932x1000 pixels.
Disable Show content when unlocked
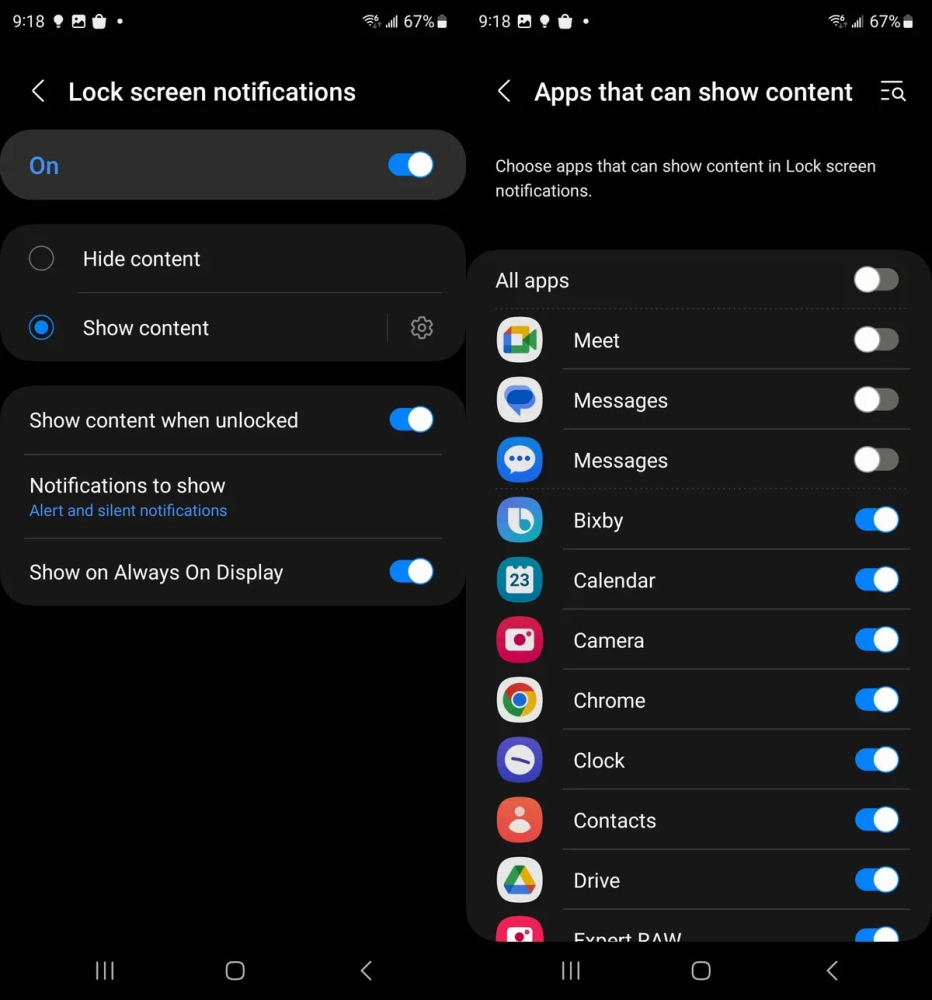[x=411, y=420]
